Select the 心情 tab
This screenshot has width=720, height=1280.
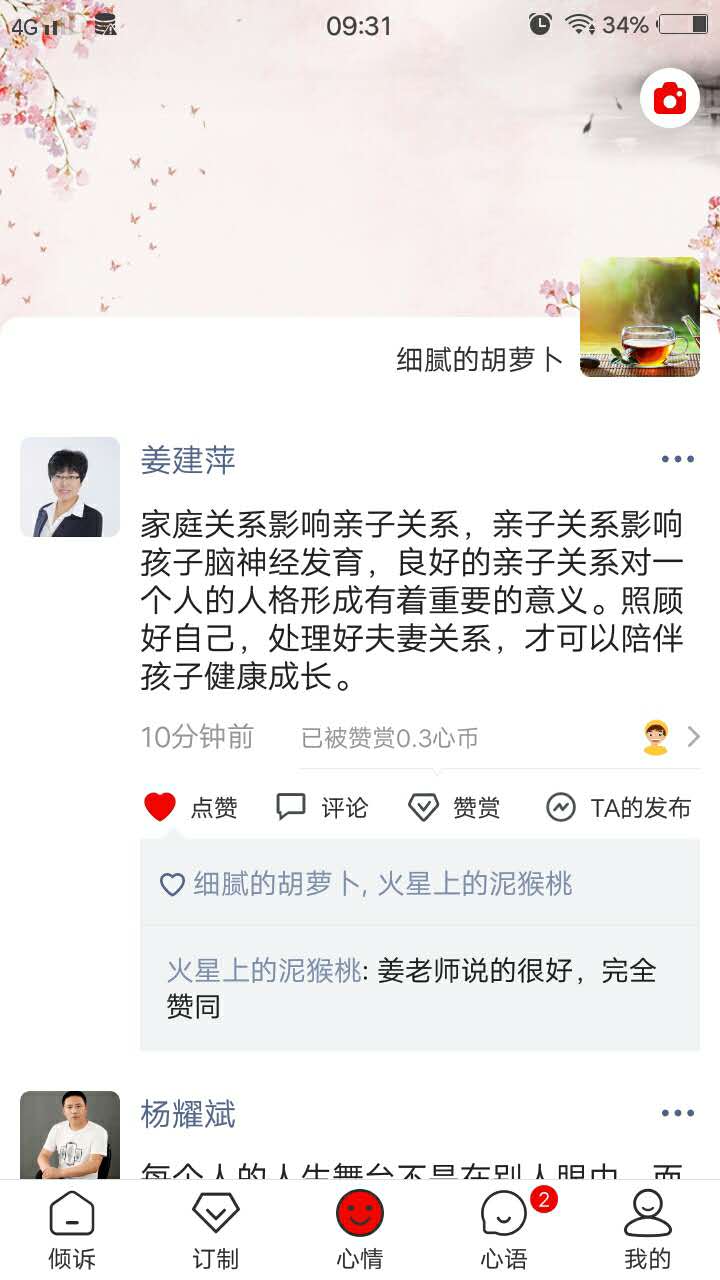[x=360, y=1230]
